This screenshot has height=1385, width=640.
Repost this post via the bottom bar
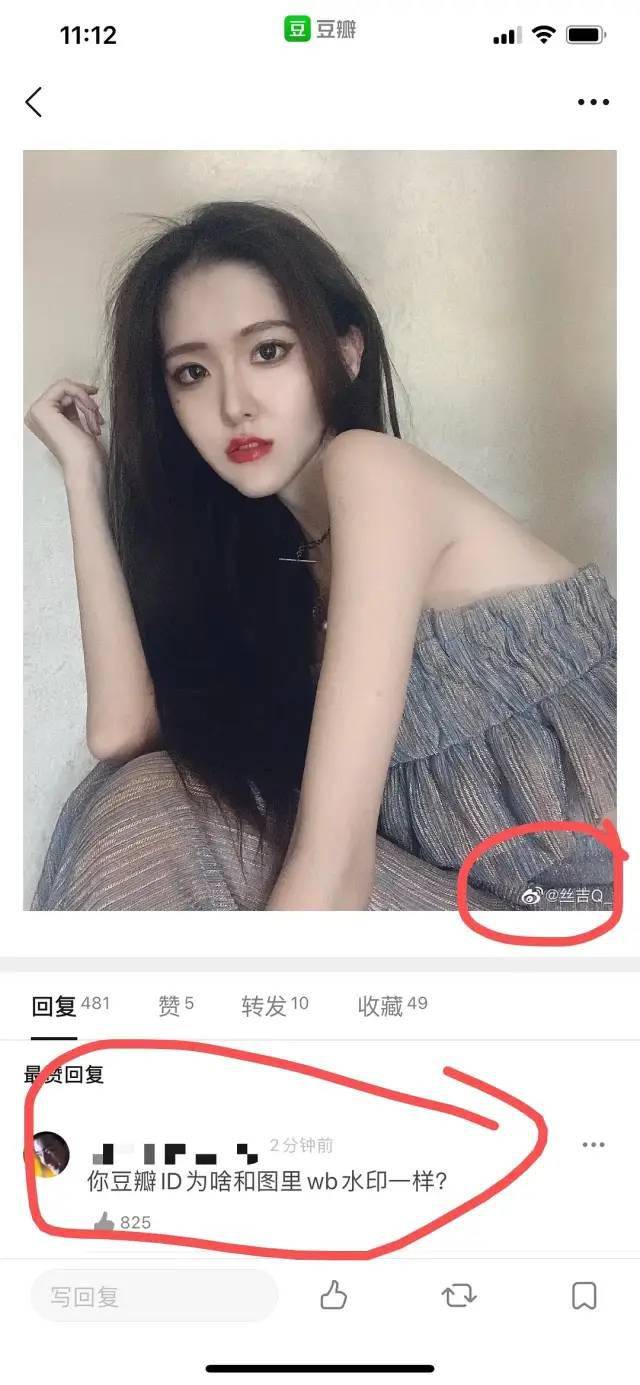(459, 1297)
